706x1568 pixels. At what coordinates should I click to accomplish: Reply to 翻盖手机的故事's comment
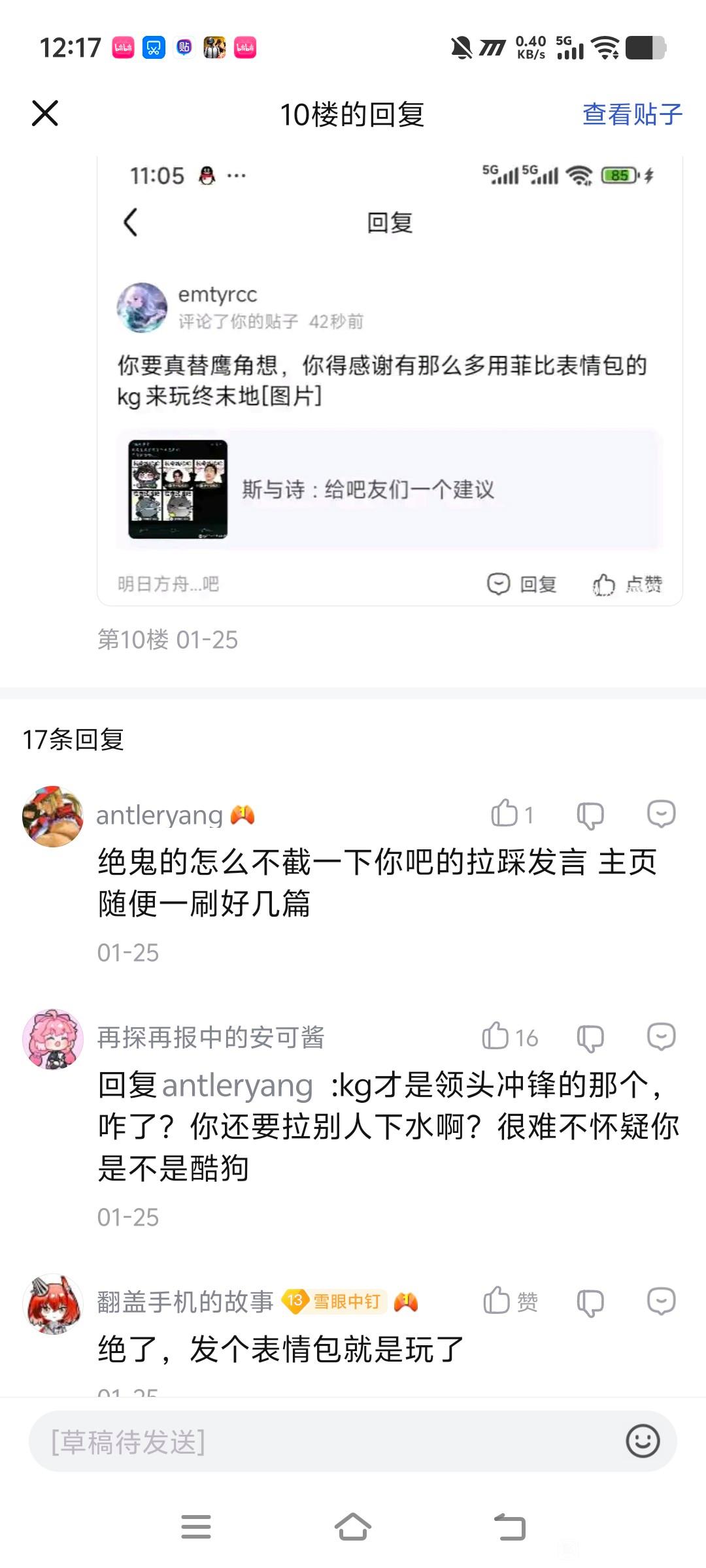click(x=661, y=1301)
